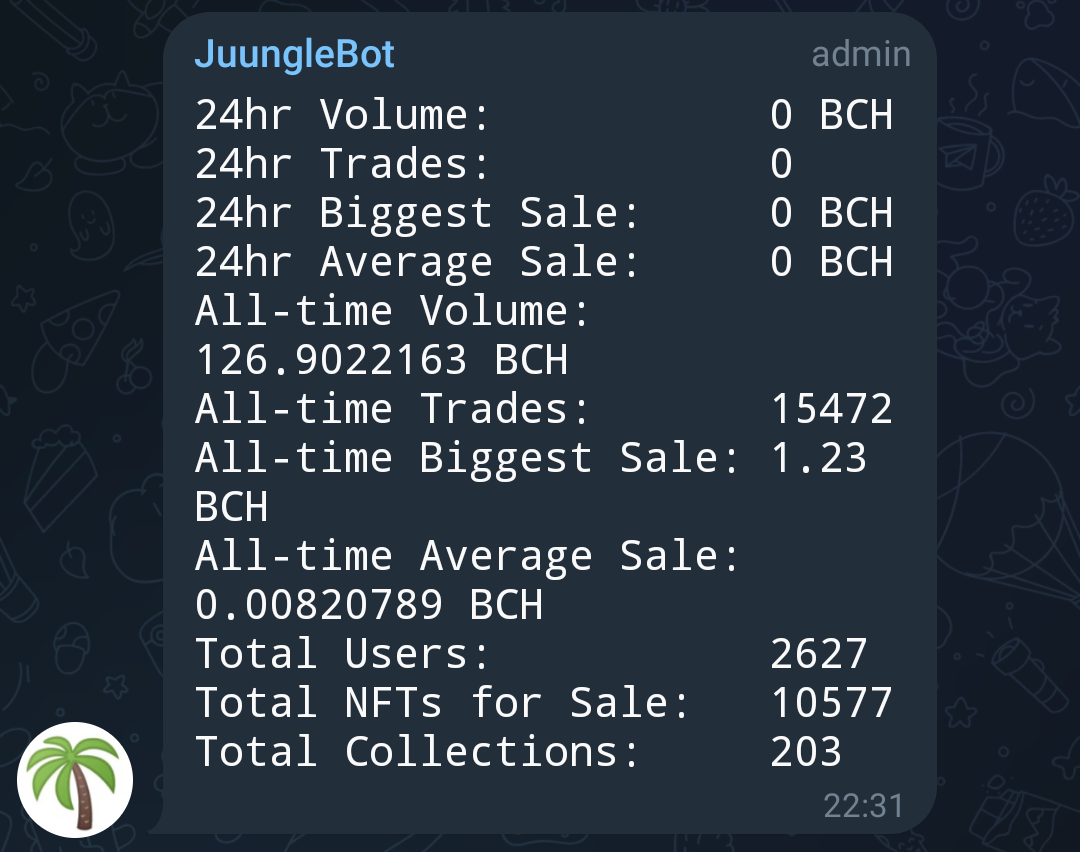1080x852 pixels.
Task: Open JuungleBot's profile from the sender name
Action: click(295, 54)
